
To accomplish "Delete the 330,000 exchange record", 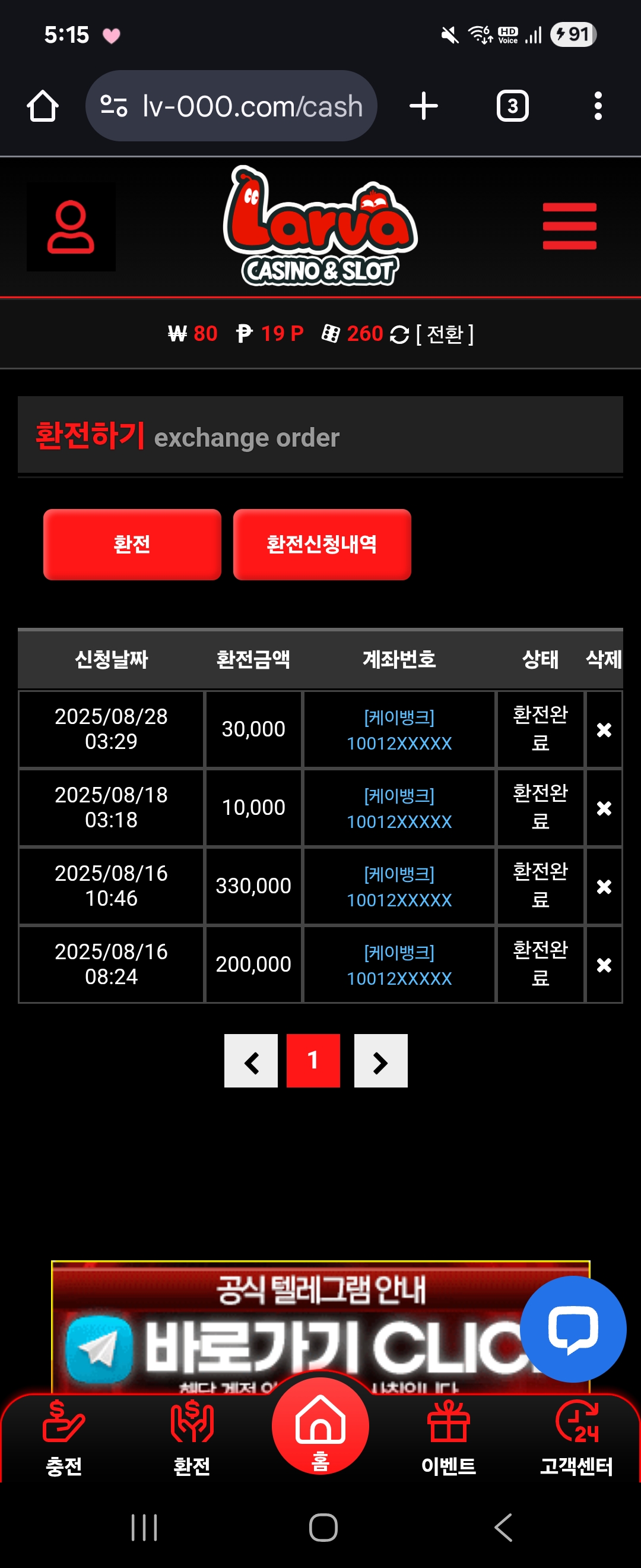I will (x=603, y=886).
